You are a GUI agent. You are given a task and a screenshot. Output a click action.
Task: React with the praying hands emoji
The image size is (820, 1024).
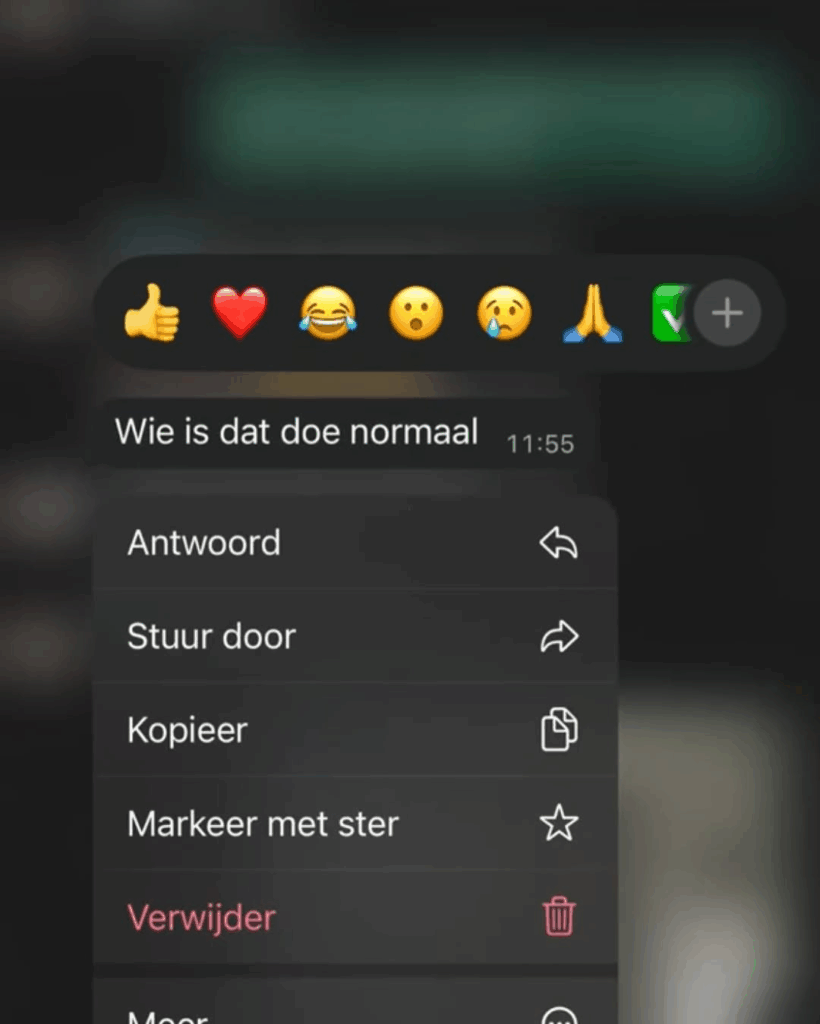pyautogui.click(x=593, y=313)
